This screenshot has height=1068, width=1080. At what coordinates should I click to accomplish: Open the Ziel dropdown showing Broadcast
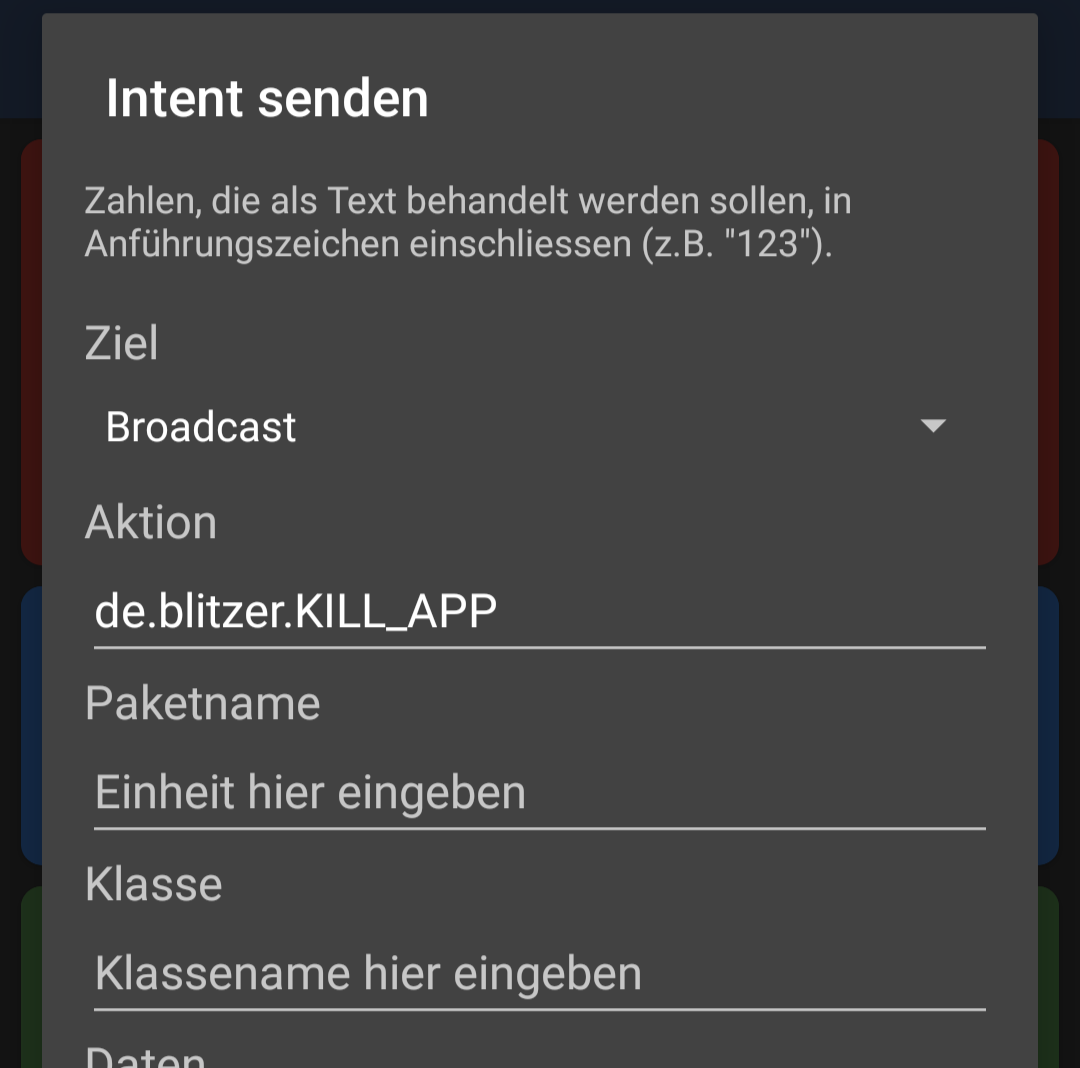(525, 428)
